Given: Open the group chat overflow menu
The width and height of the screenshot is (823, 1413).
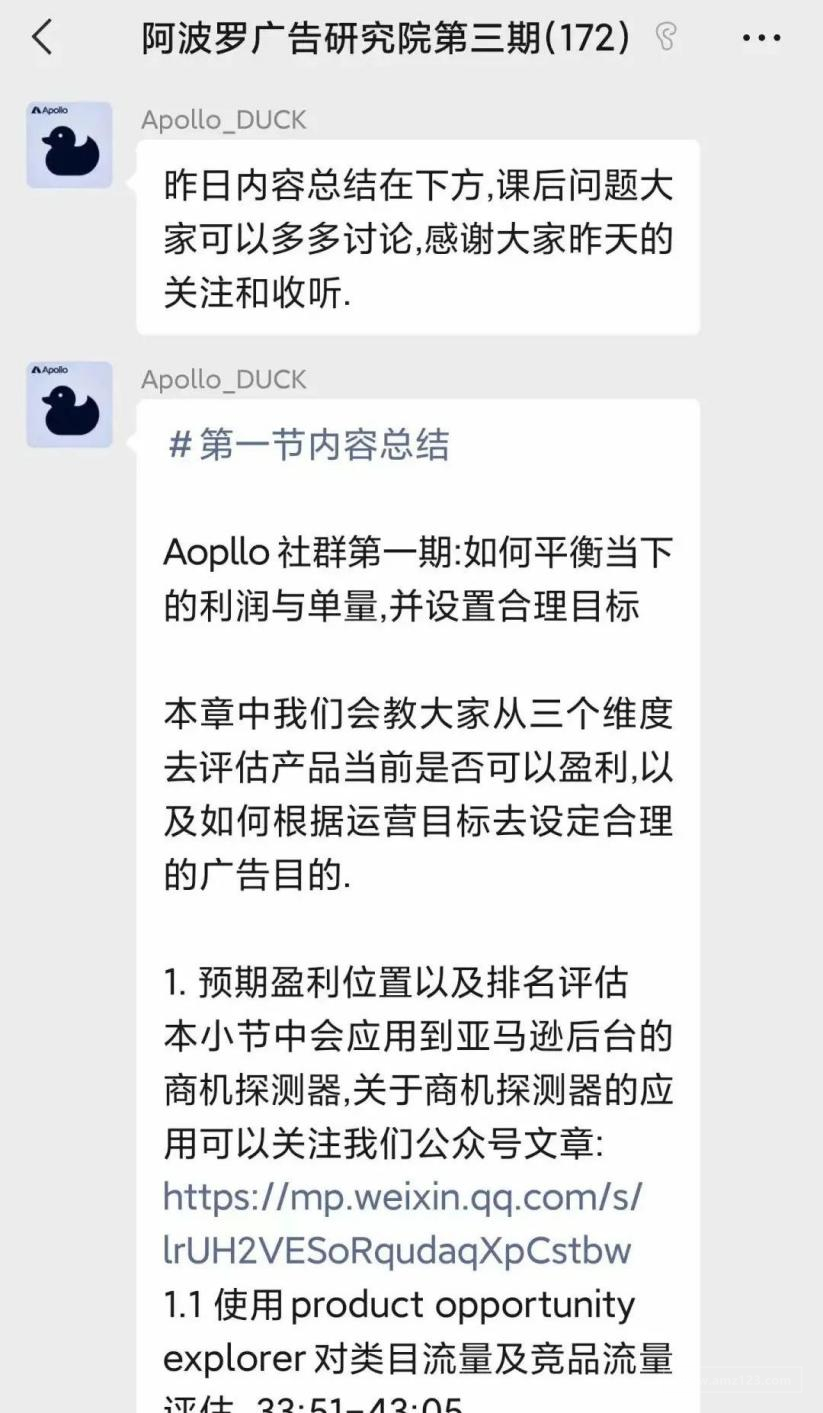Looking at the screenshot, I should 761,38.
